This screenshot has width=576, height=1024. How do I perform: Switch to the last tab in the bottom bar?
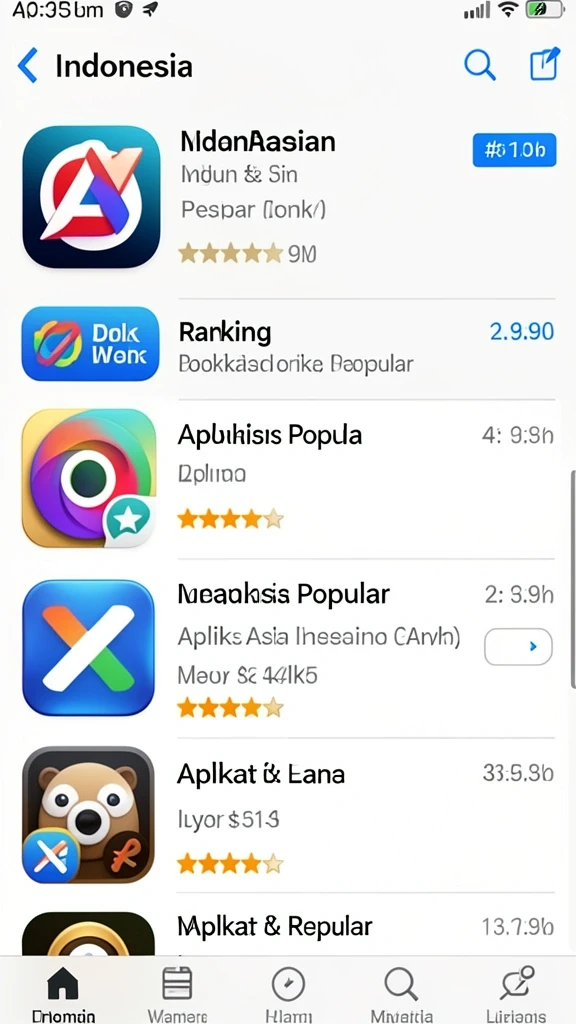click(x=517, y=991)
